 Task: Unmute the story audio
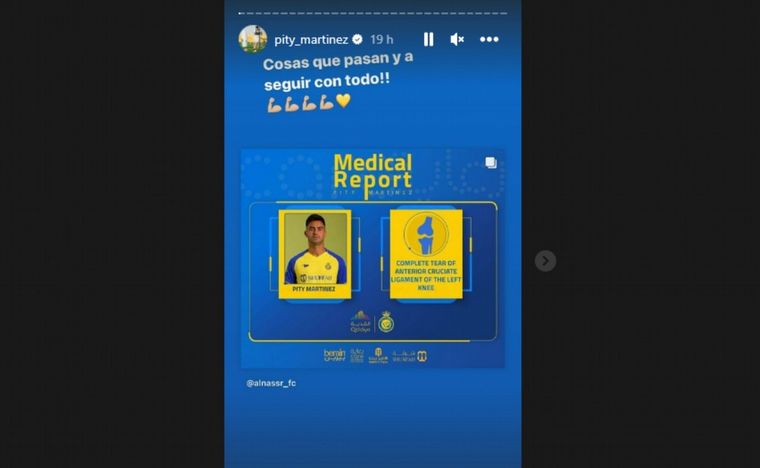pyautogui.click(x=457, y=39)
